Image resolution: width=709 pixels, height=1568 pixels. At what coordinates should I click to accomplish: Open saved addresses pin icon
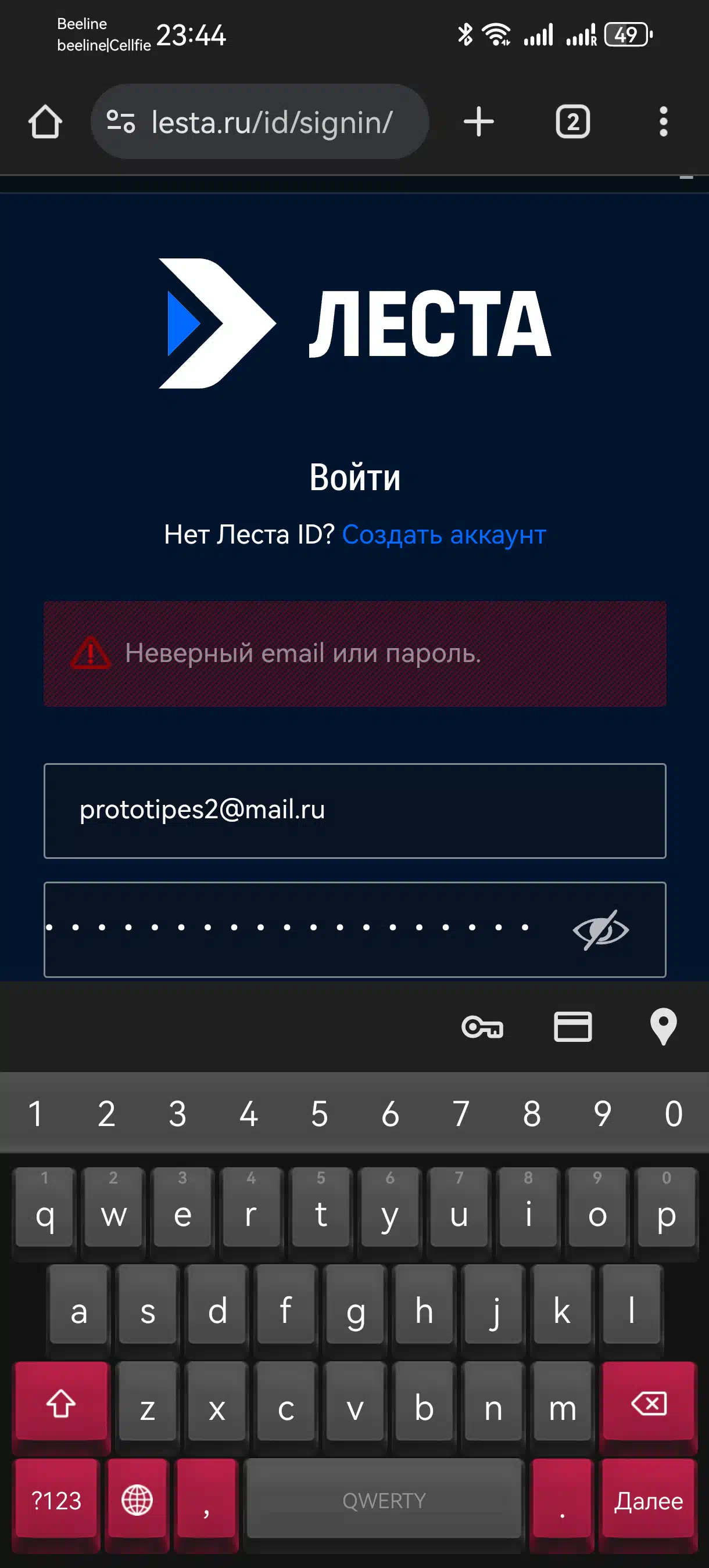coord(663,1027)
